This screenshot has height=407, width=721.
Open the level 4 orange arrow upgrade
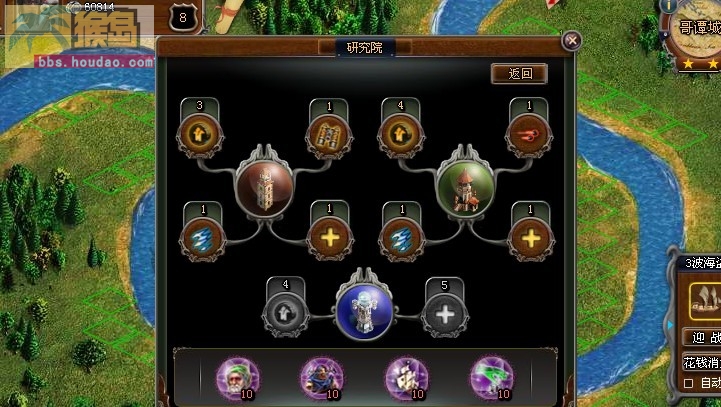[x=397, y=134]
